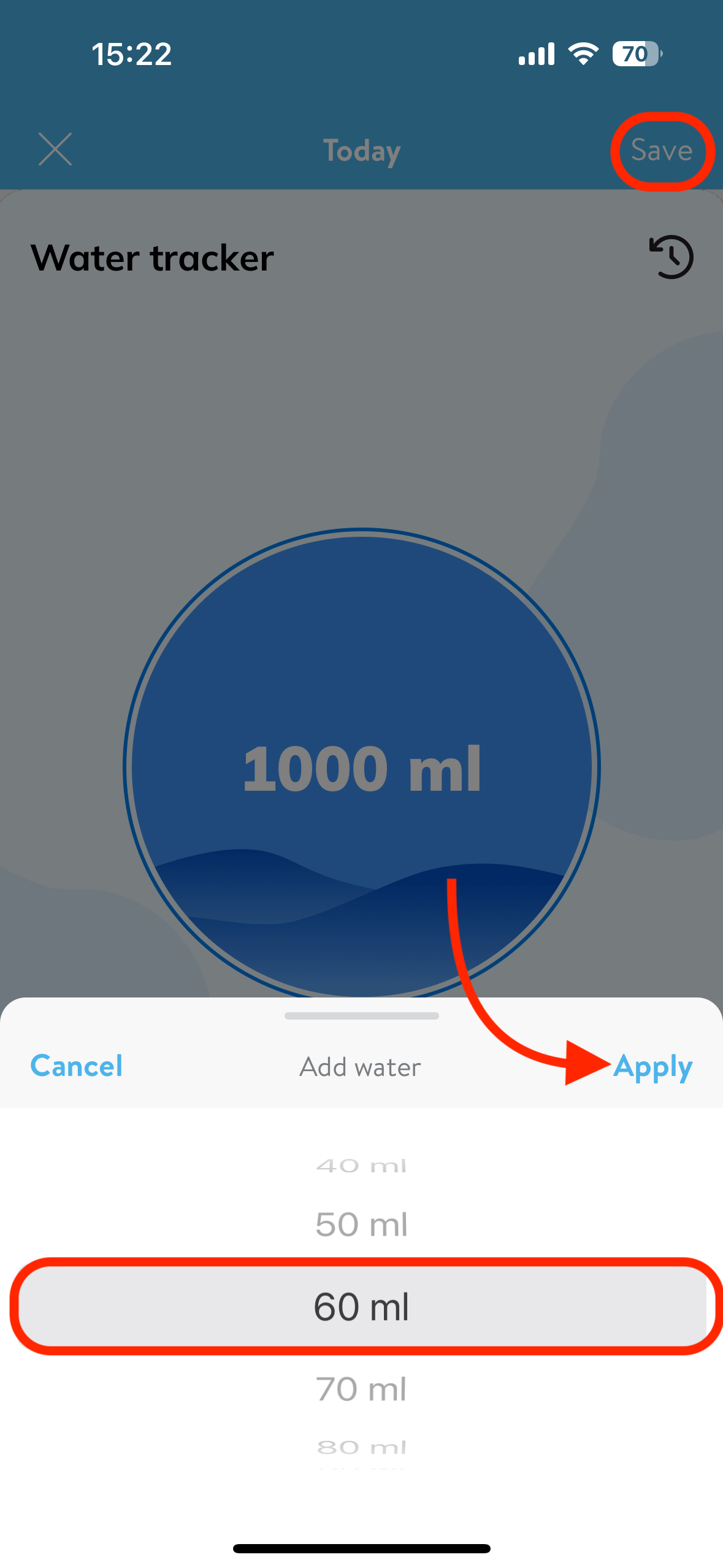The image size is (723, 1568).
Task: Select 50 ml in the picker
Action: point(361,1224)
